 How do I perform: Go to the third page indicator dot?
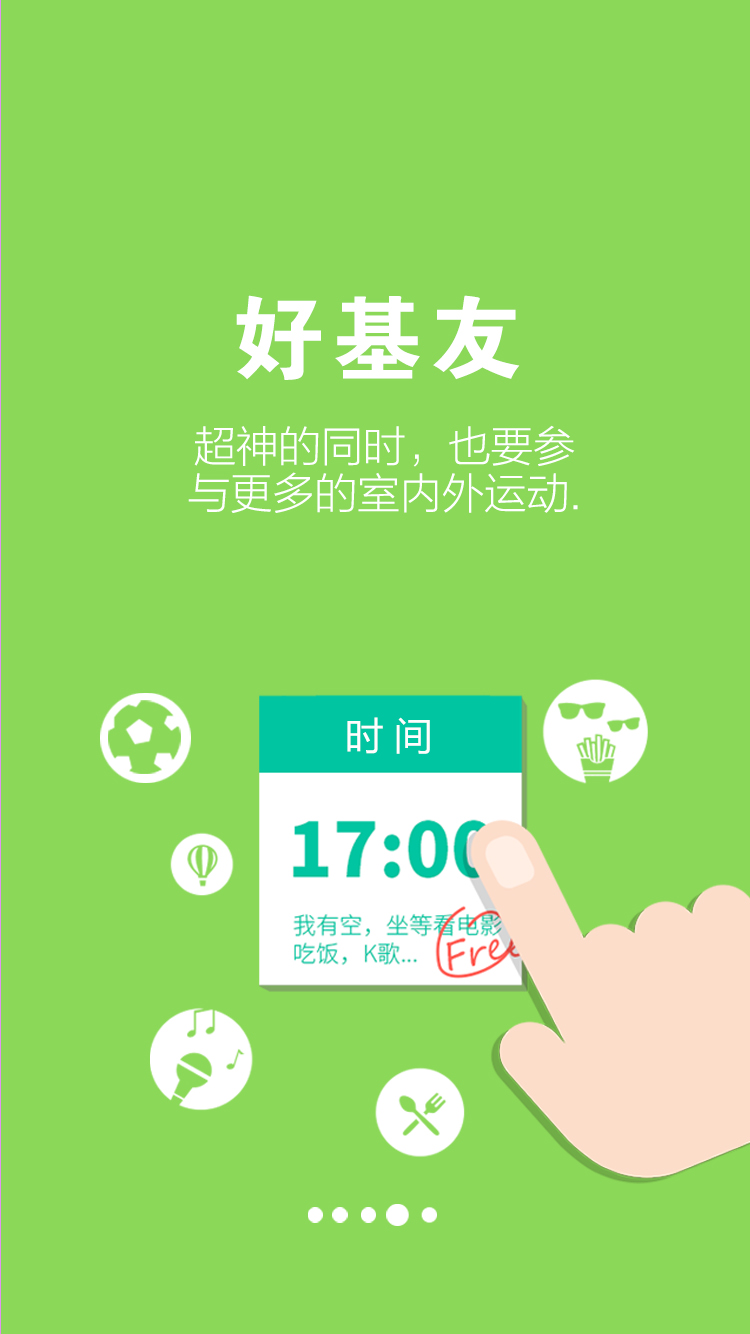(368, 1215)
